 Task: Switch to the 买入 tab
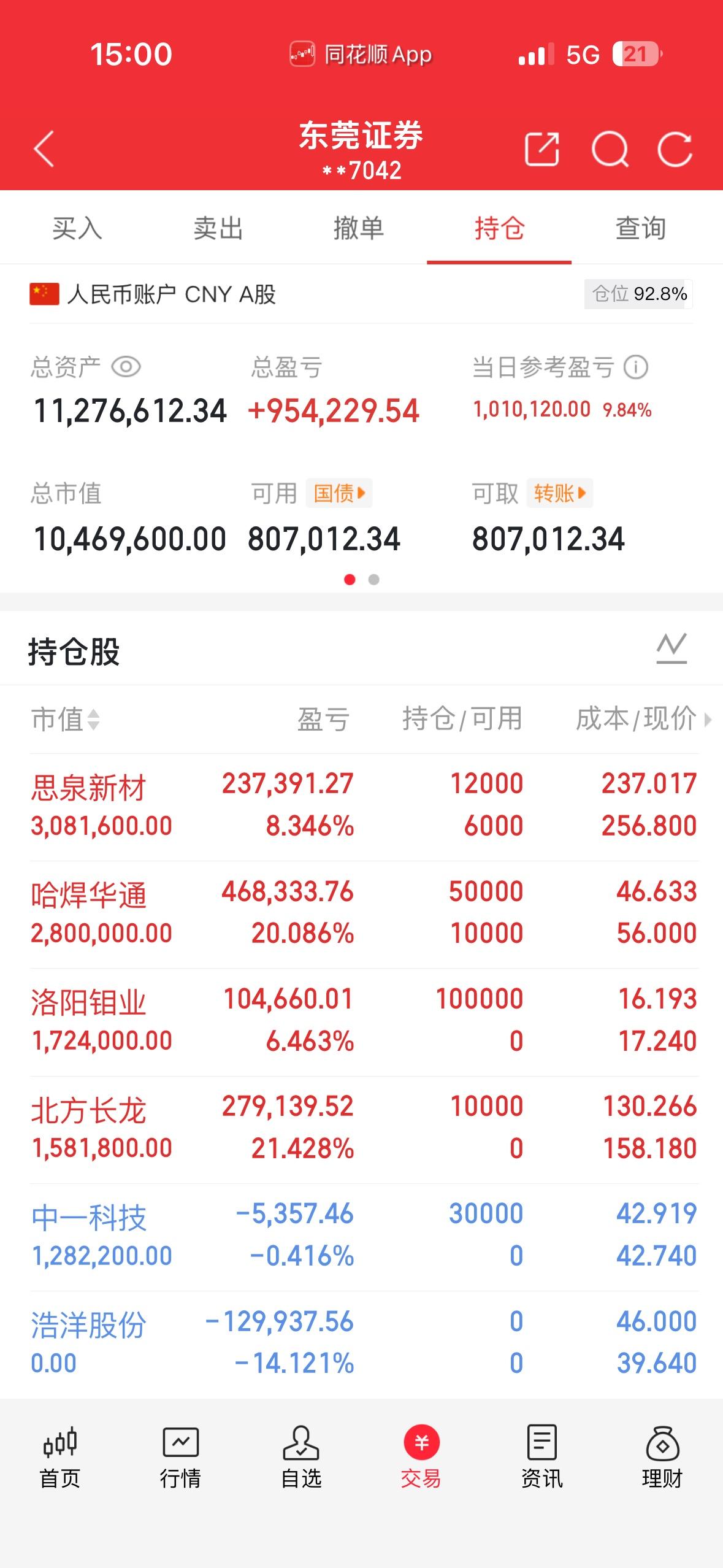[x=77, y=228]
